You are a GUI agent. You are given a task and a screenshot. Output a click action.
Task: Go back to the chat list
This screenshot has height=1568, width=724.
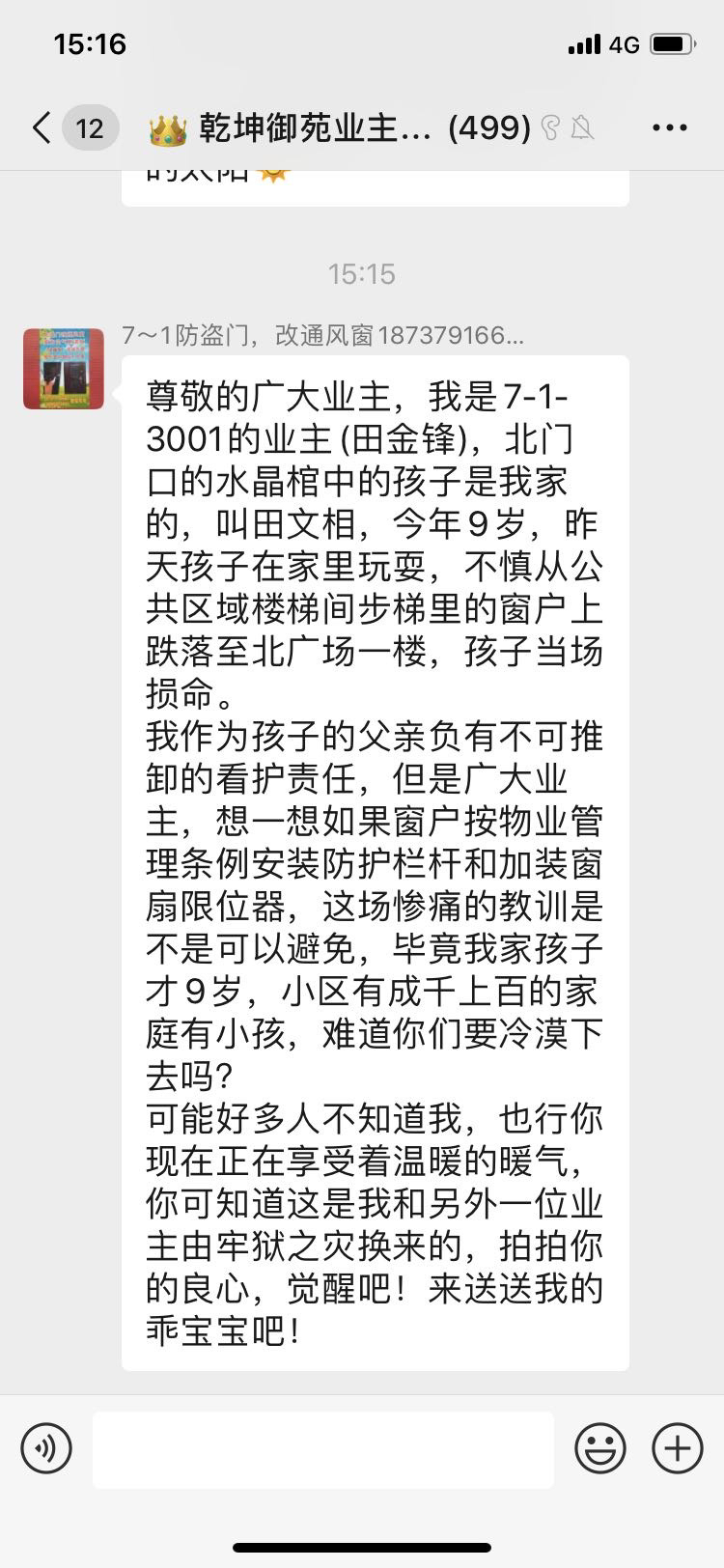42,127
